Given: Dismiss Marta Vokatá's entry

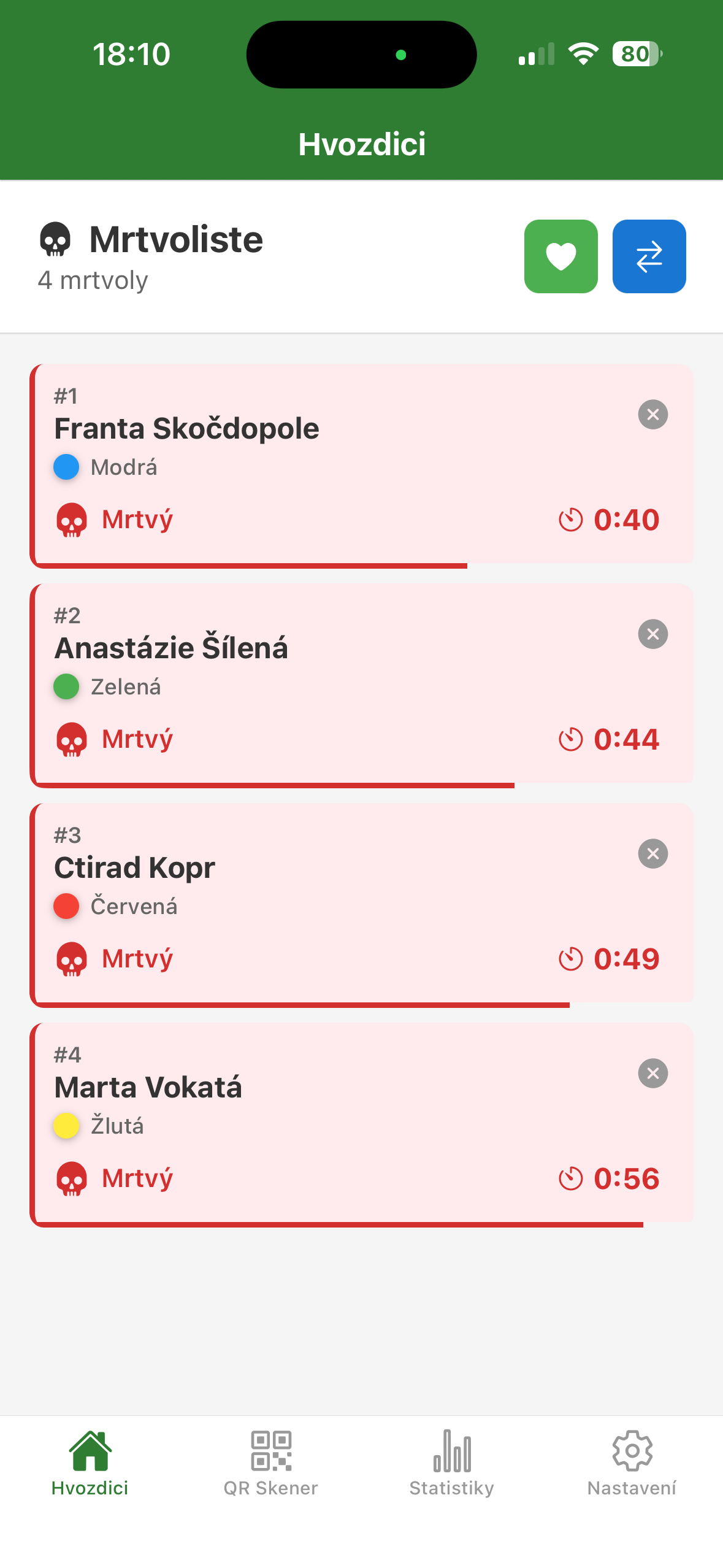Looking at the screenshot, I should 653,1074.
